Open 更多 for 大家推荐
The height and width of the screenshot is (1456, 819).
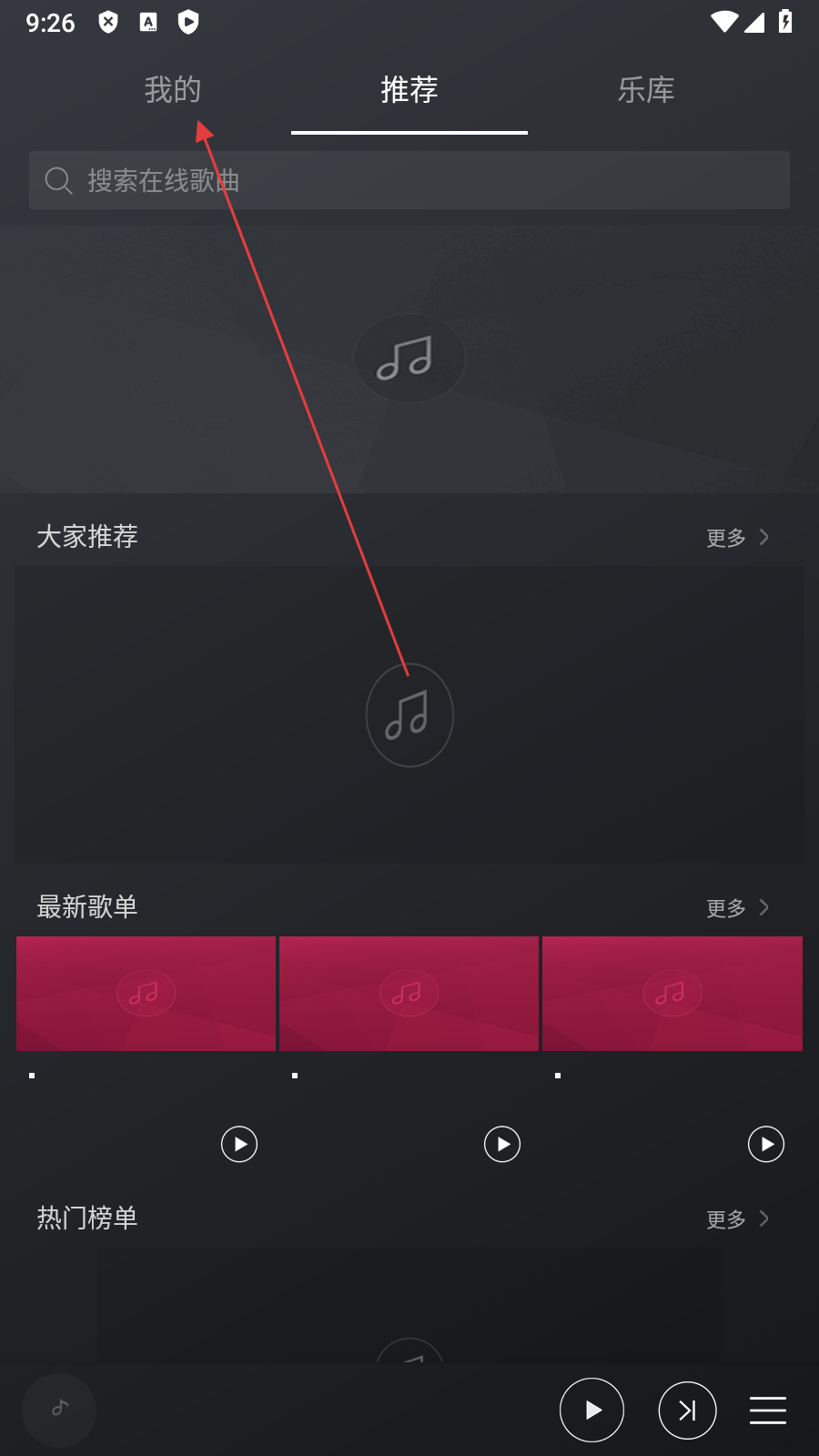coord(737,538)
